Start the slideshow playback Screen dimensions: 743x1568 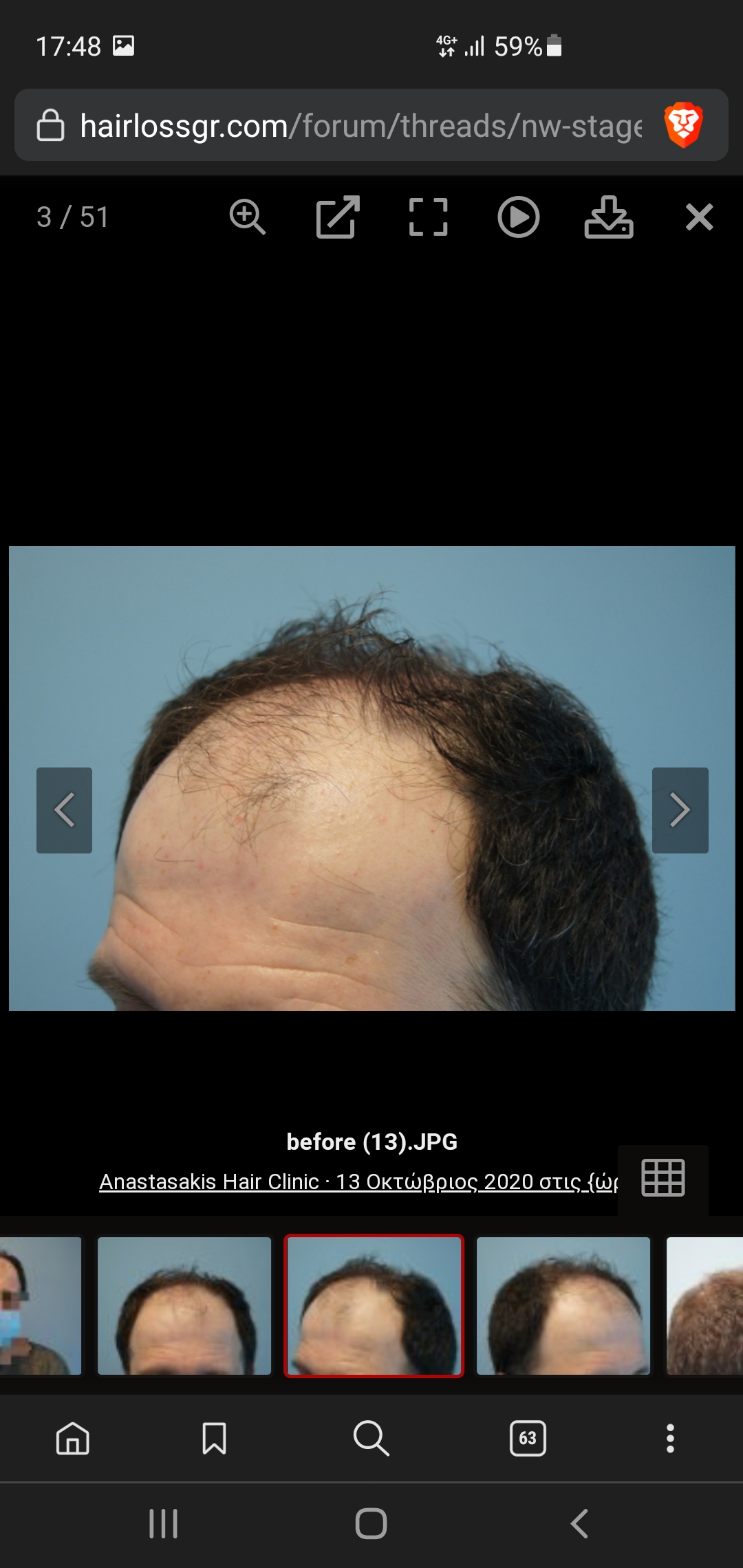point(518,217)
